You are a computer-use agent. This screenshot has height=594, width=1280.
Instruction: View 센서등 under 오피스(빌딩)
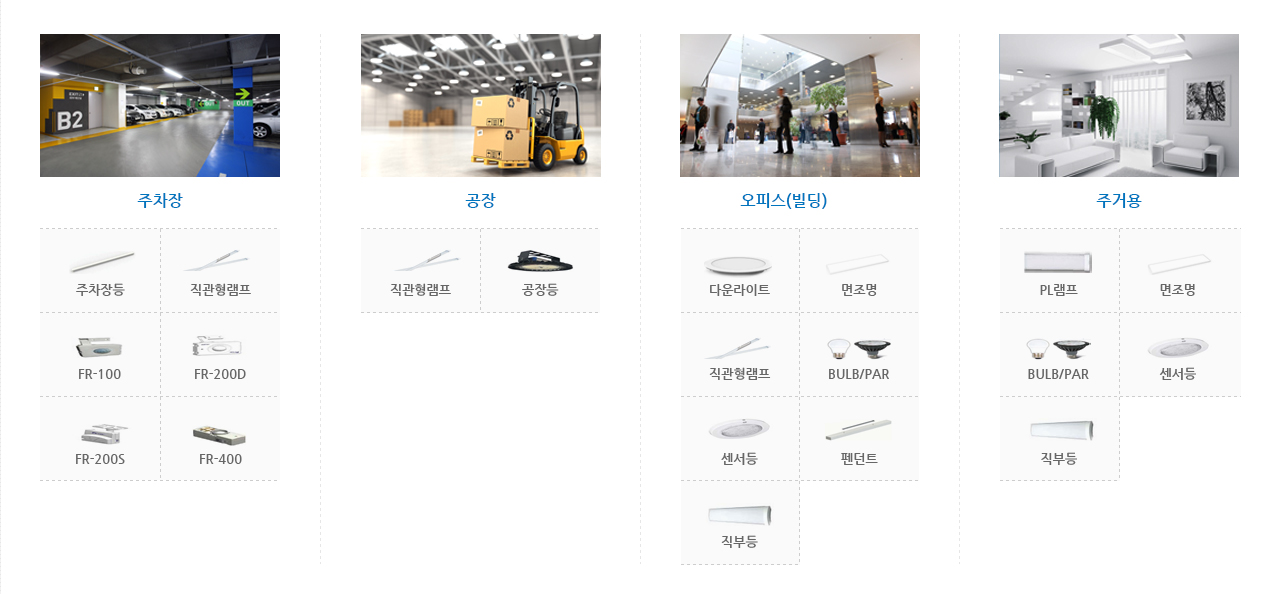click(739, 441)
